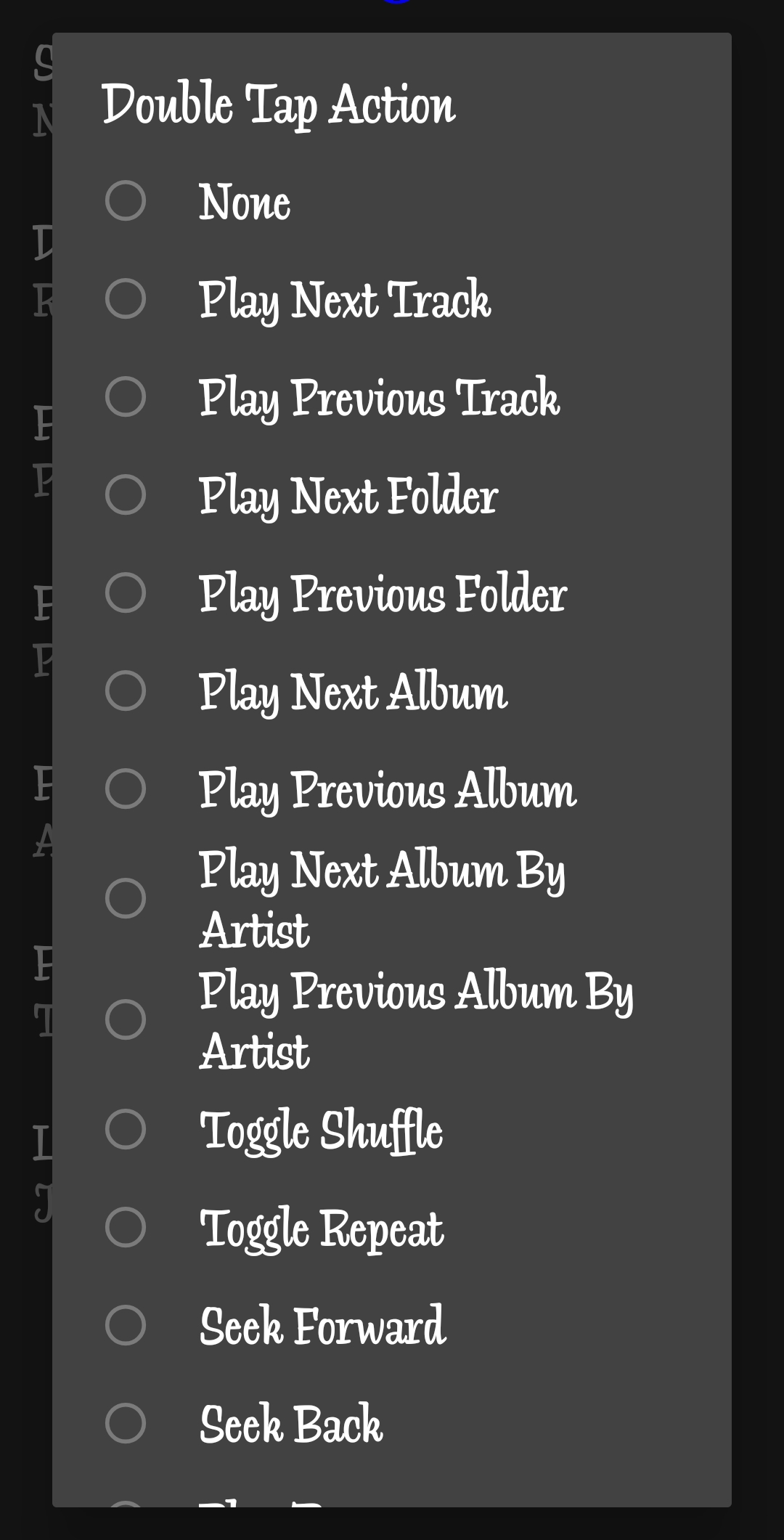Image resolution: width=784 pixels, height=1540 pixels.
Task: Select Play Previous Track
Action: coord(126,397)
